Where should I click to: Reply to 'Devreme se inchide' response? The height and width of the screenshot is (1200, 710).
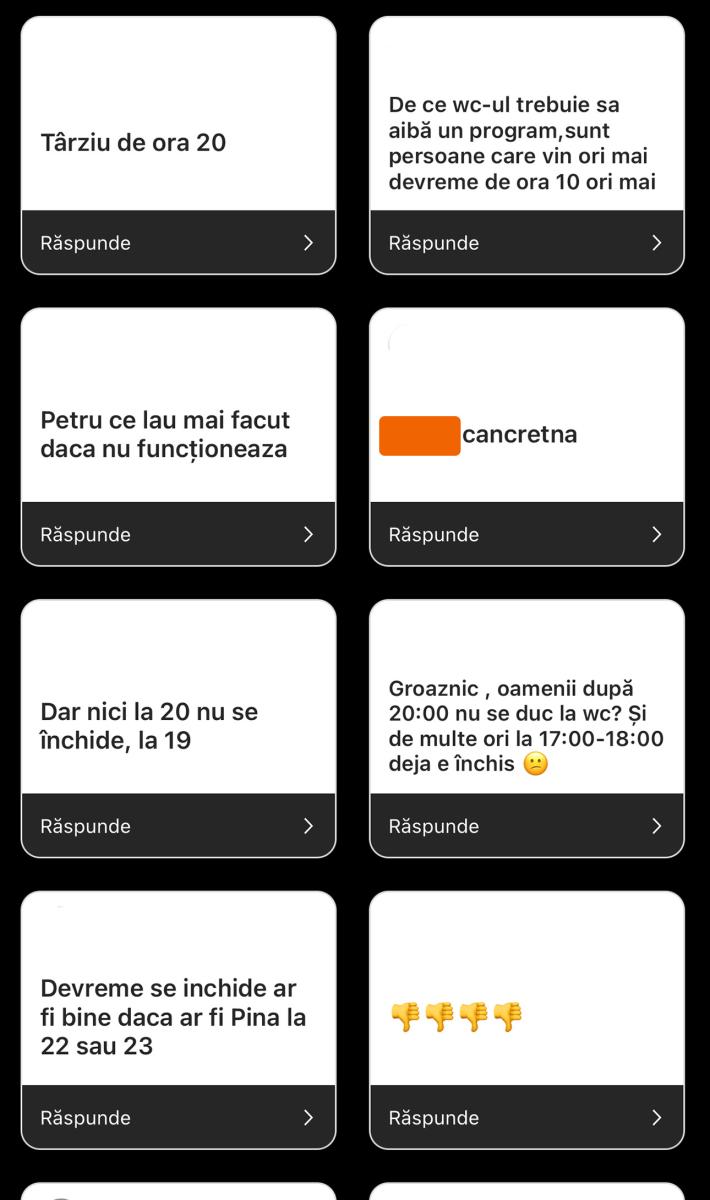coord(178,1117)
